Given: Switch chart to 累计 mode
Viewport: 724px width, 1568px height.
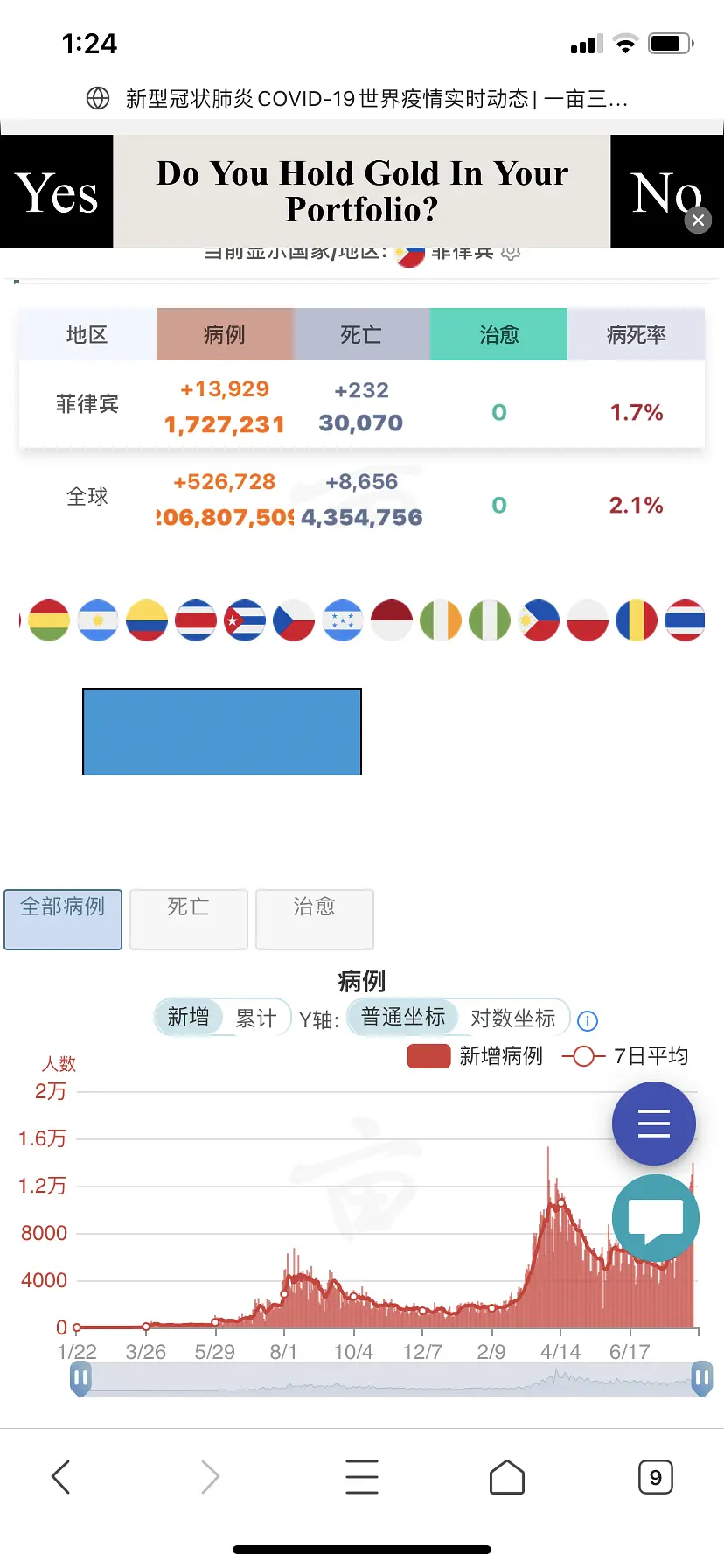Looking at the screenshot, I should click(255, 1018).
